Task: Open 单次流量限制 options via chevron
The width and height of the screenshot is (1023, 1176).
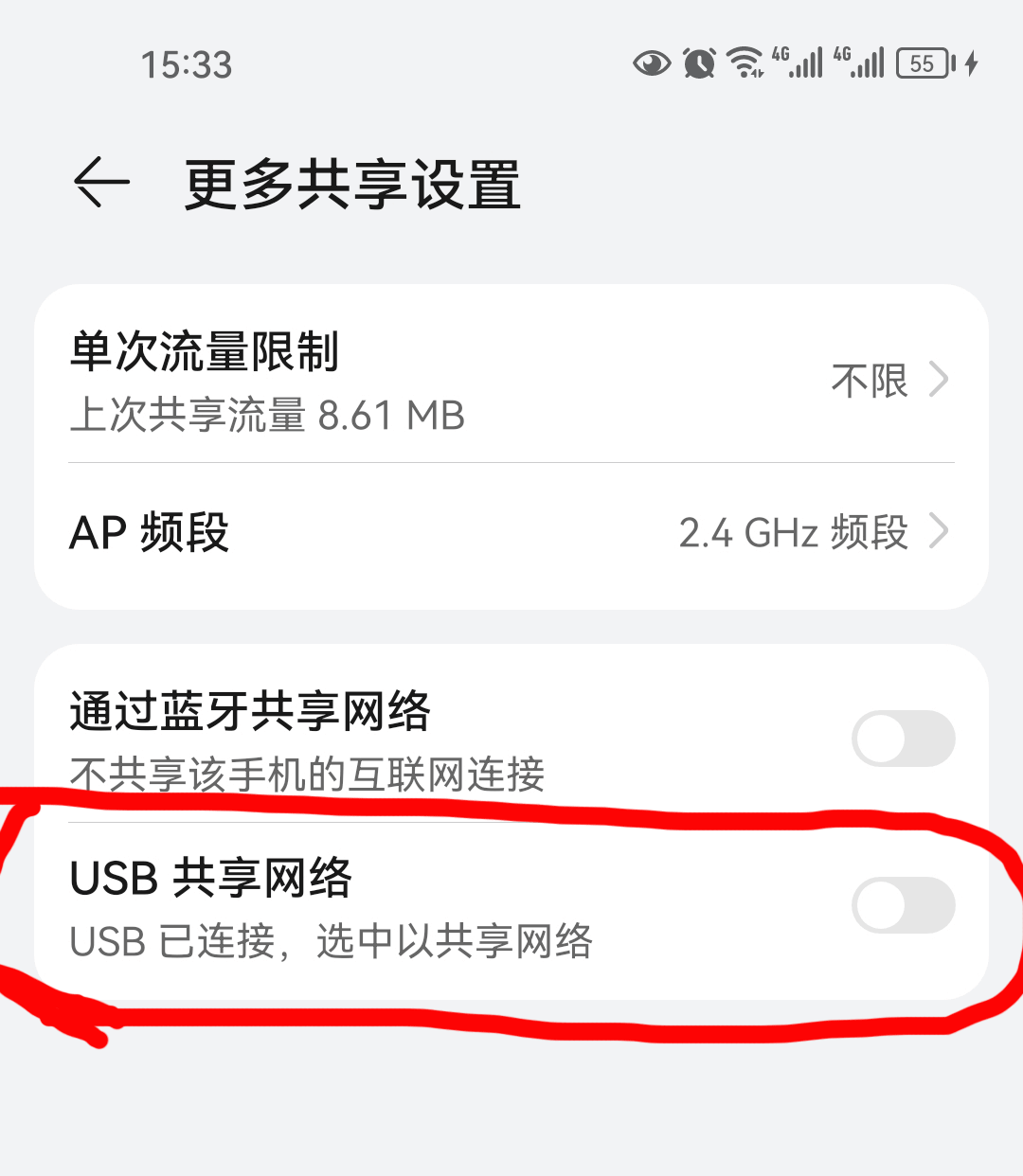Action: click(x=939, y=380)
